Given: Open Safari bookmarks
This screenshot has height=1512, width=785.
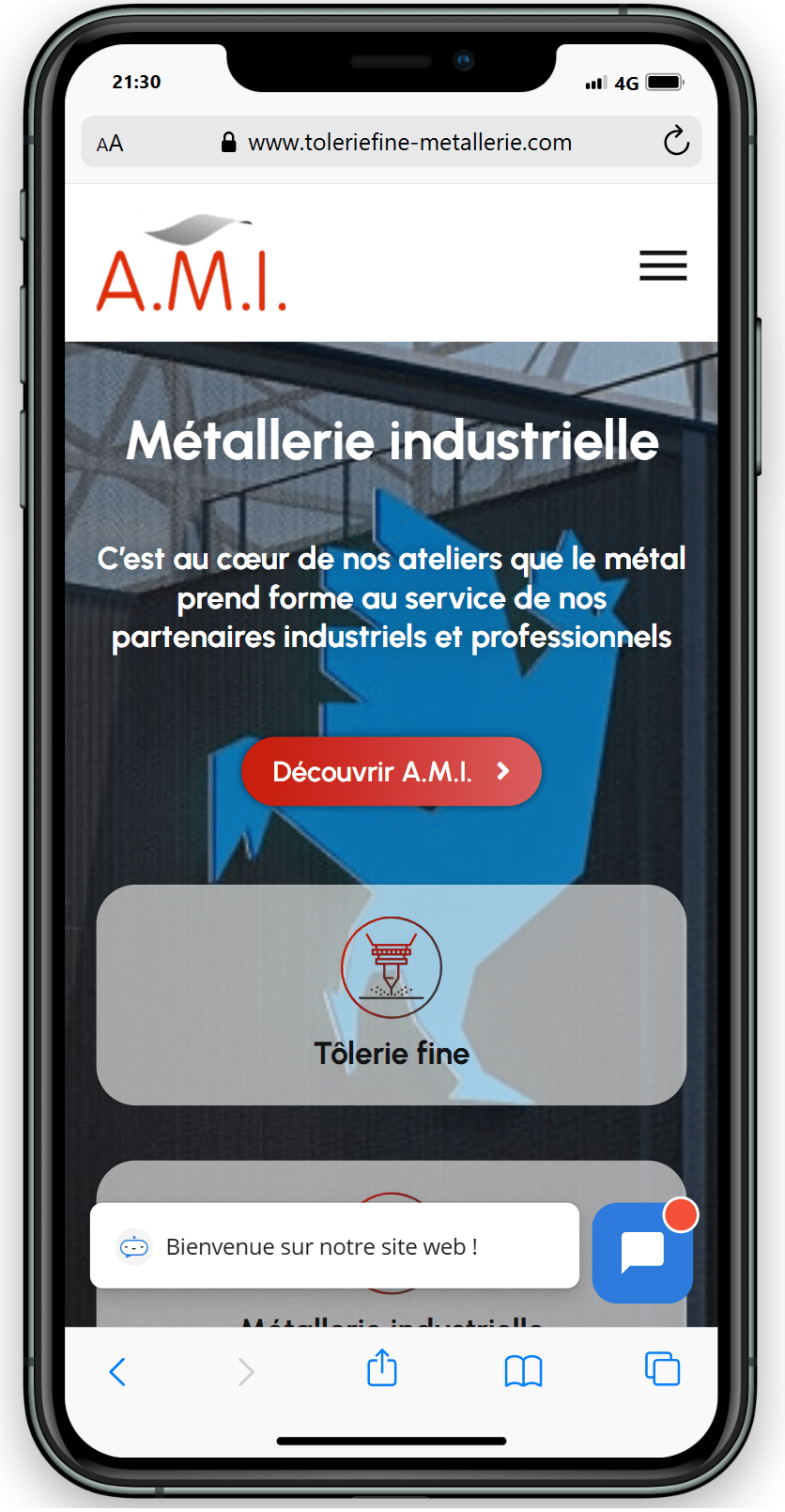Looking at the screenshot, I should point(523,1371).
